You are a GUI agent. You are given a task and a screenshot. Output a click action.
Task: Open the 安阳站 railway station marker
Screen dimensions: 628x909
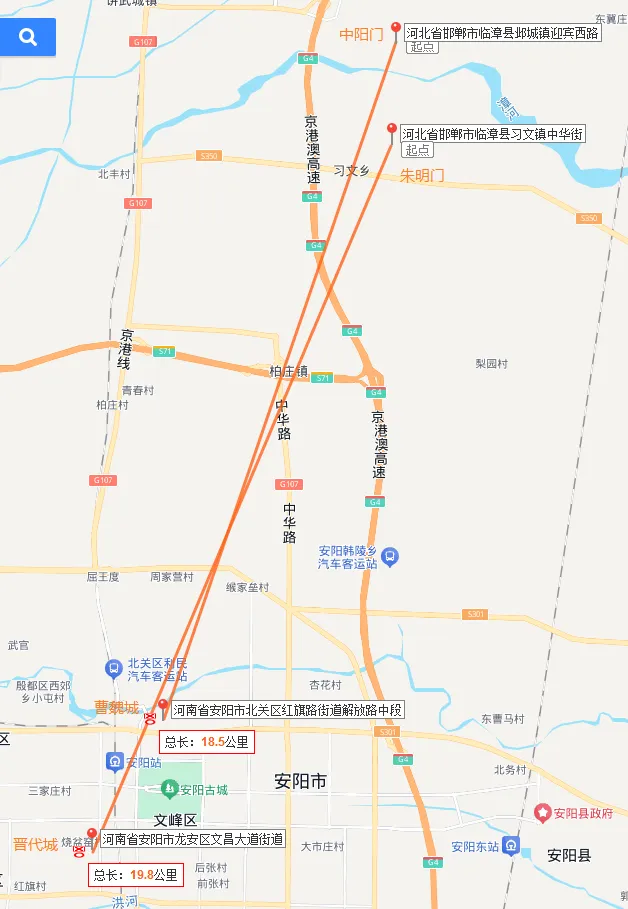(x=115, y=762)
